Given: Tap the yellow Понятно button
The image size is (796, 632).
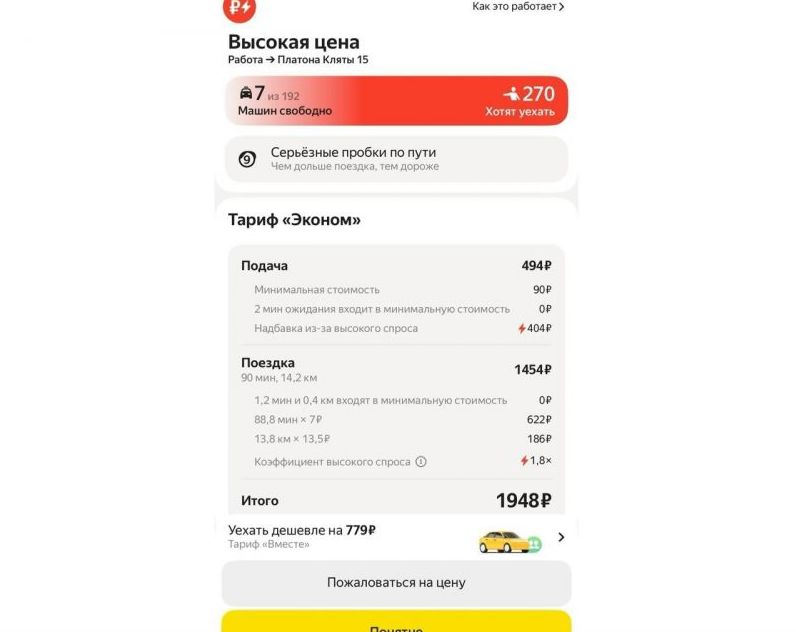Looking at the screenshot, I should 396,623.
